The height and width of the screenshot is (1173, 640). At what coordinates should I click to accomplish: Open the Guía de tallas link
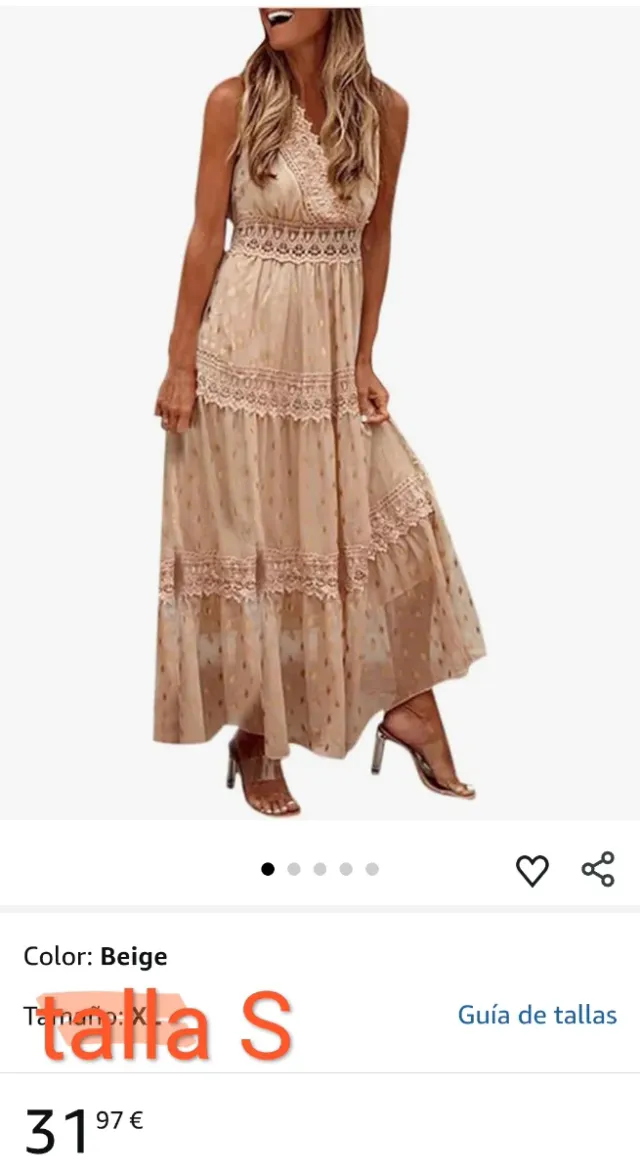537,1015
